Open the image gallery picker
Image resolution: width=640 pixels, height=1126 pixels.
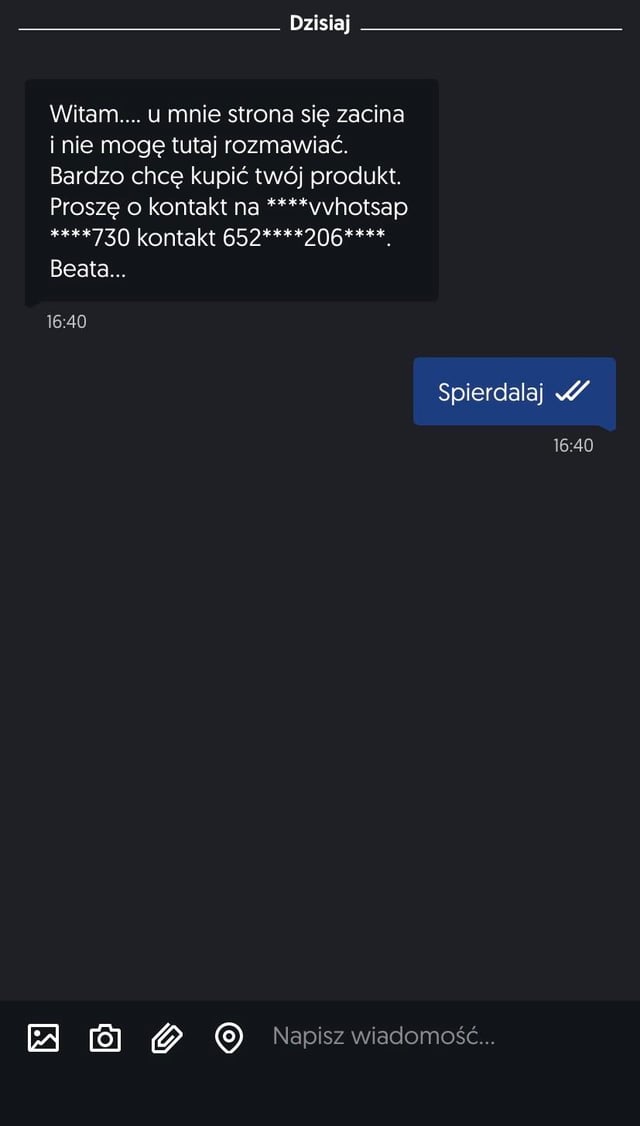tap(43, 1037)
